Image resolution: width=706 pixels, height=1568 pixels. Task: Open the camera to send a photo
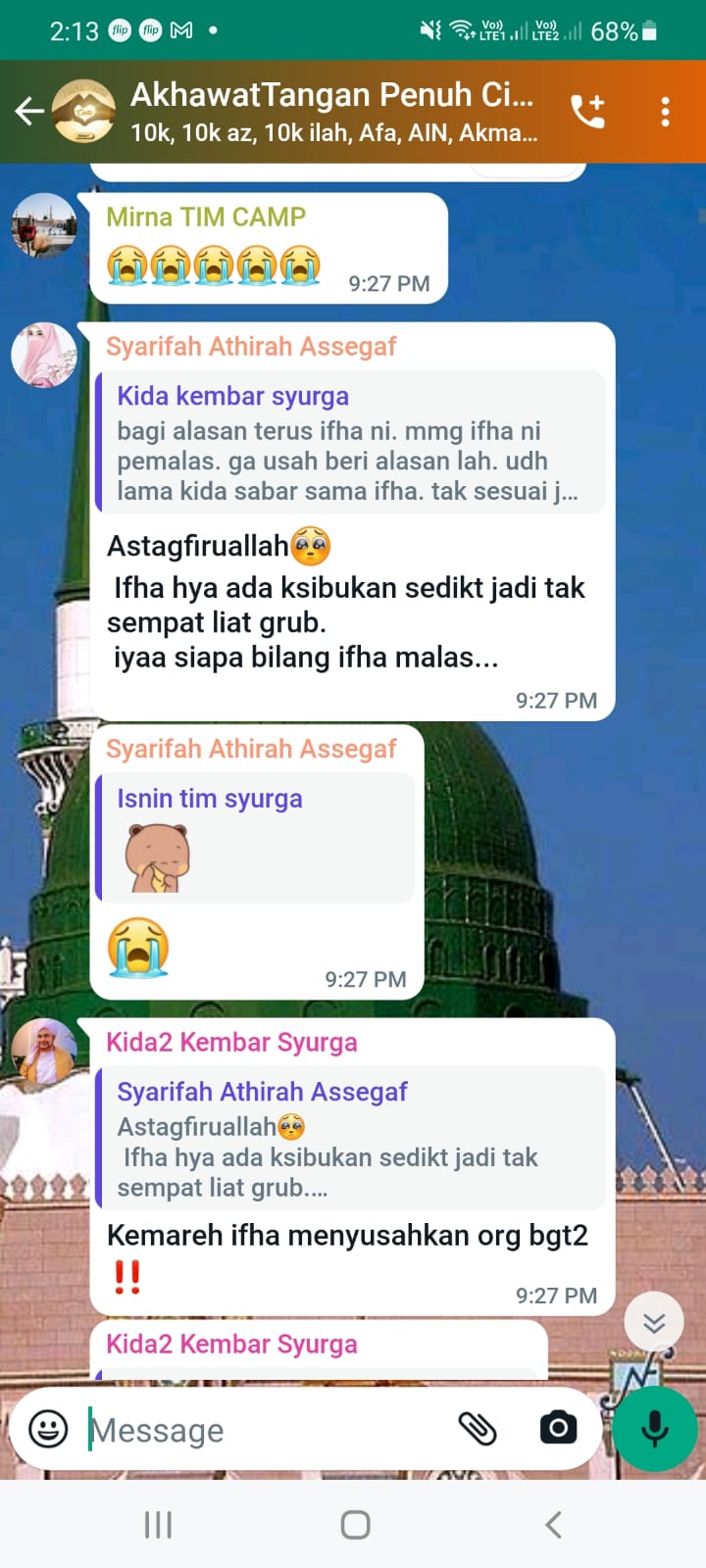[x=558, y=1429]
